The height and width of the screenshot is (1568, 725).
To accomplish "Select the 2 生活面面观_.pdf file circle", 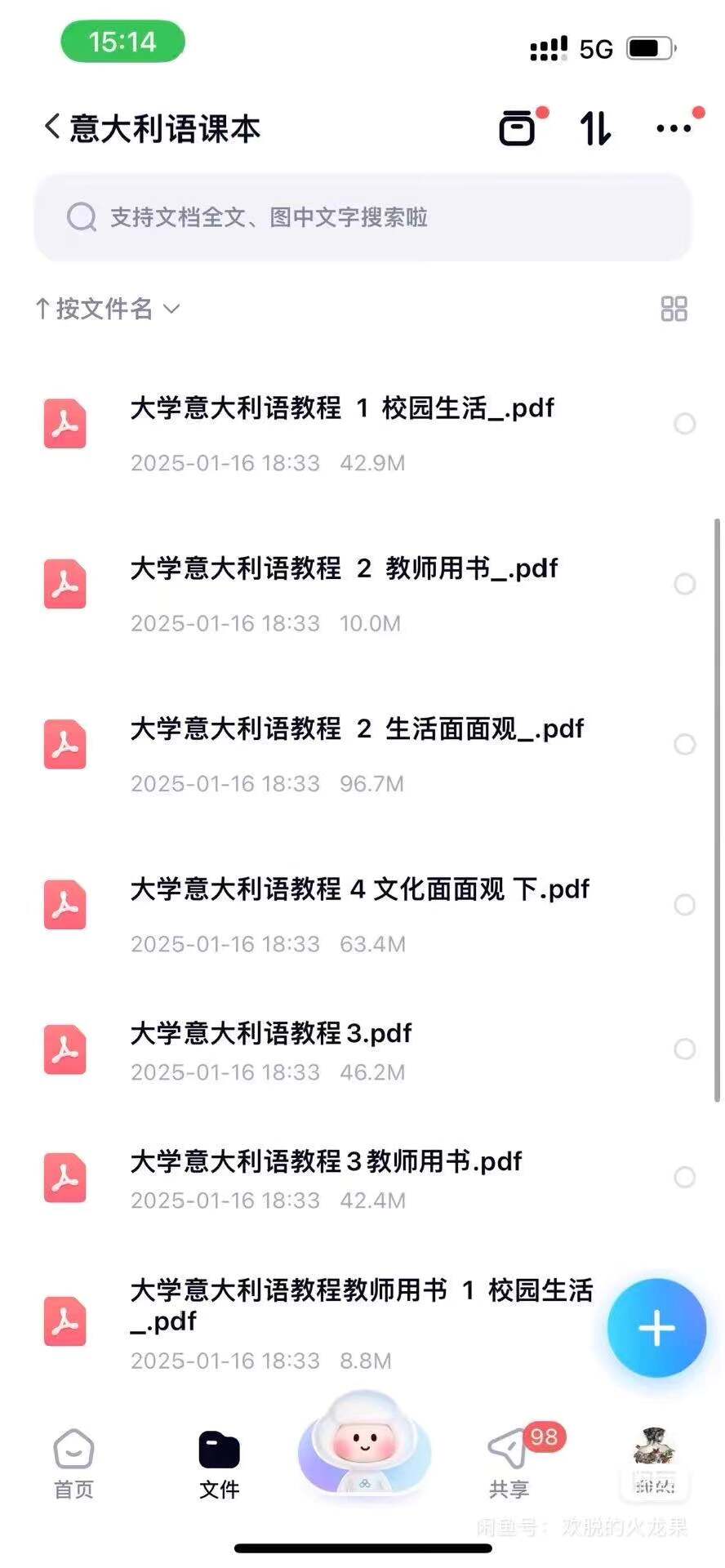I will coord(684,744).
